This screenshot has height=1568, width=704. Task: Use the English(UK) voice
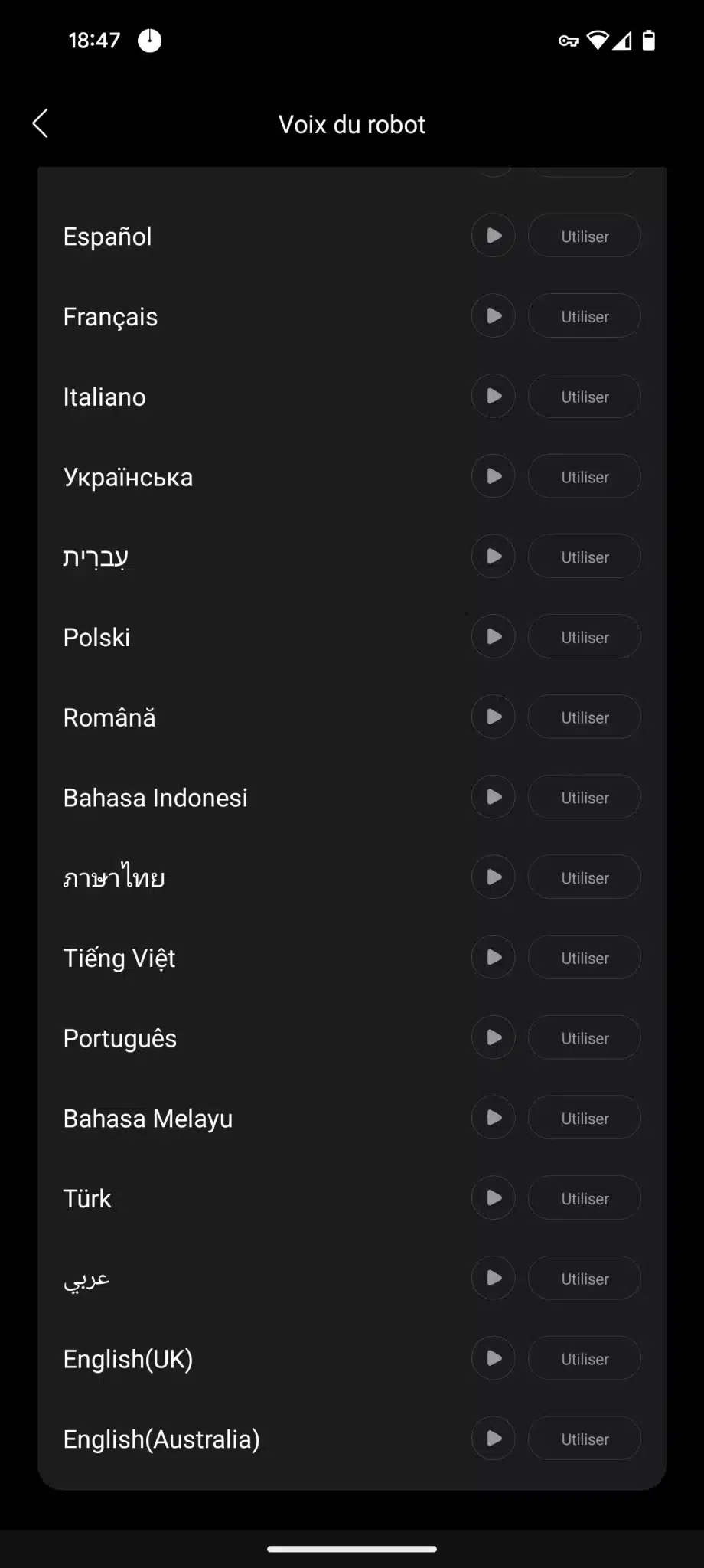pyautogui.click(x=585, y=1358)
